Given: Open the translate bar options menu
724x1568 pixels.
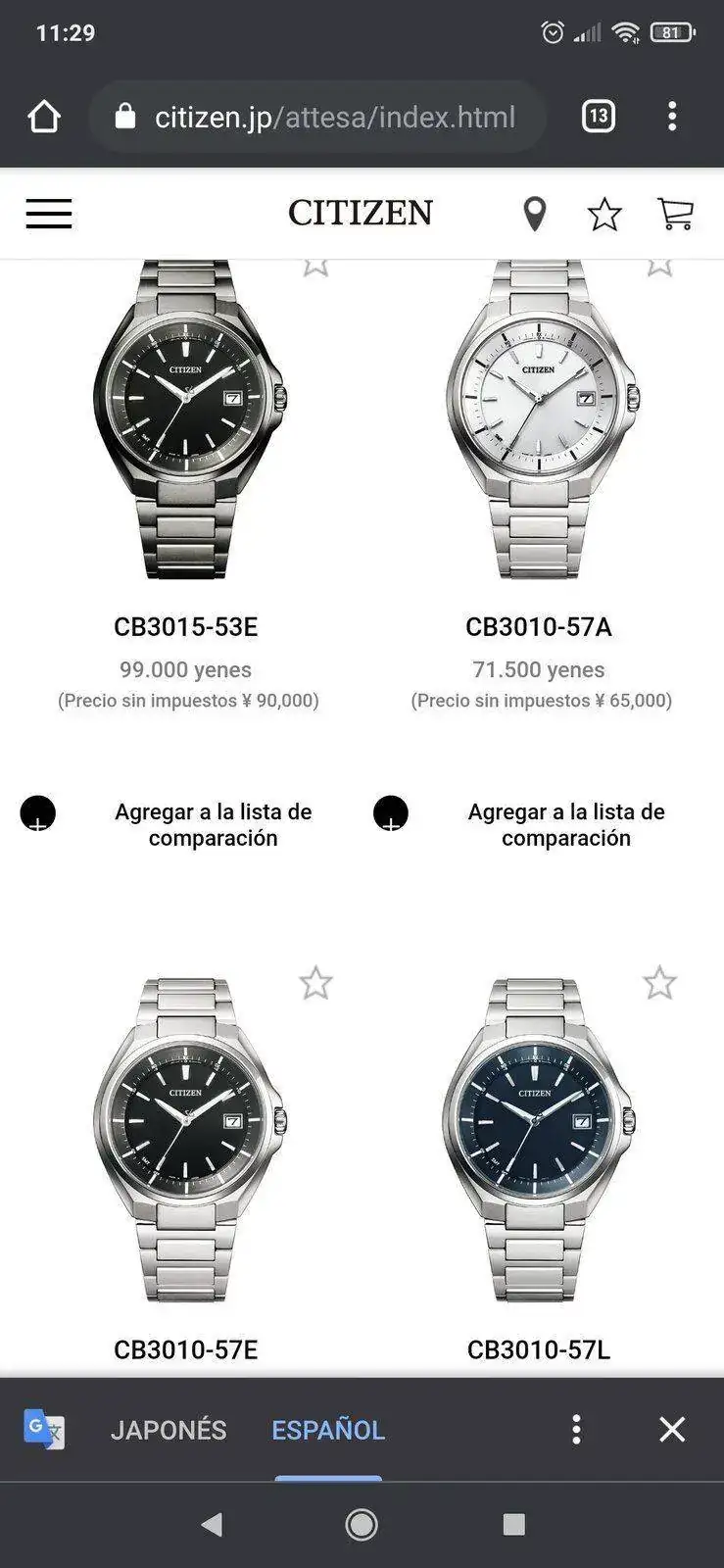Looking at the screenshot, I should point(576,1429).
